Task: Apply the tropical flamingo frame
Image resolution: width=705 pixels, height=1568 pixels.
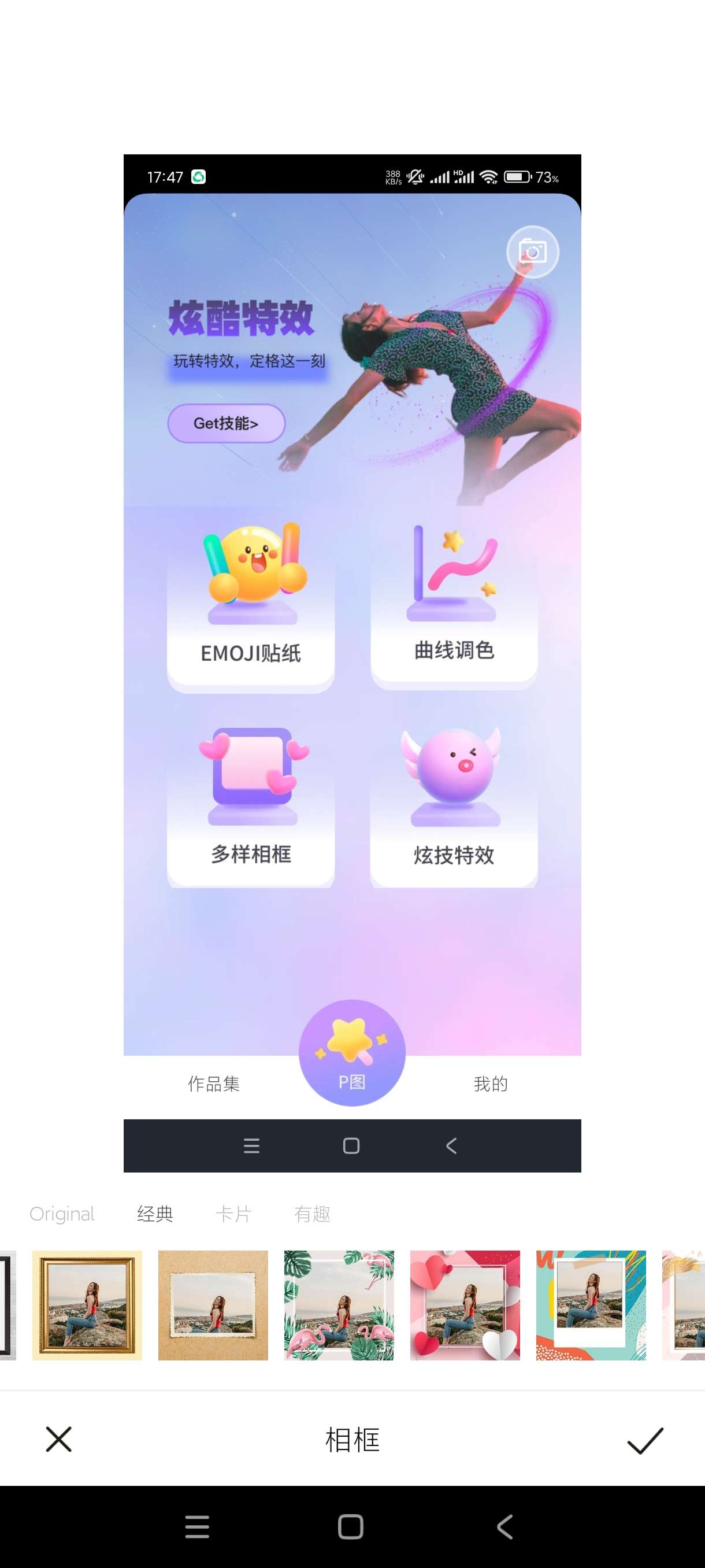Action: coord(339,1305)
